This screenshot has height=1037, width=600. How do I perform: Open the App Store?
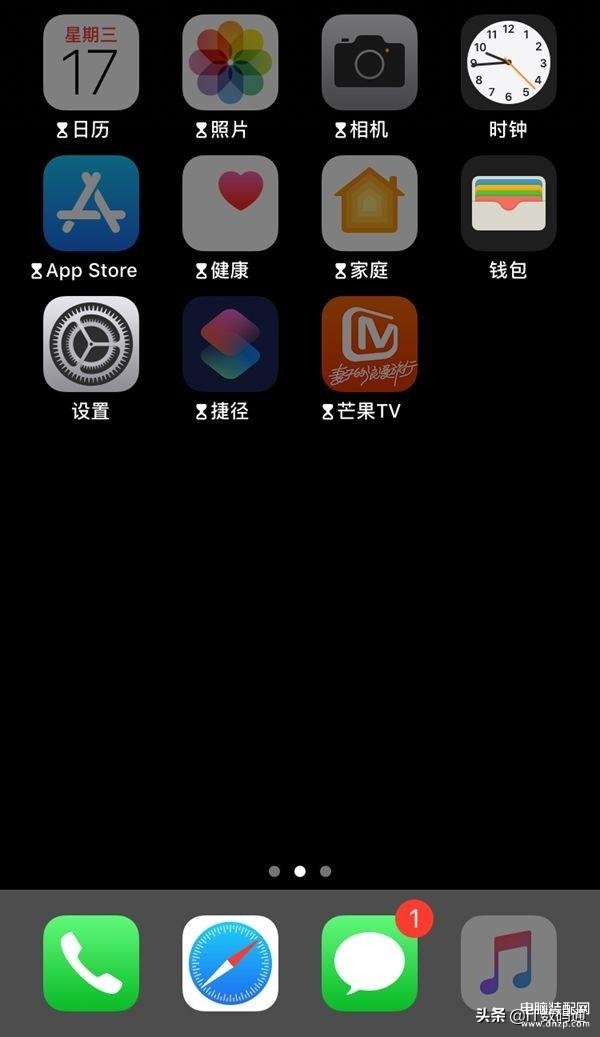pyautogui.click(x=91, y=203)
